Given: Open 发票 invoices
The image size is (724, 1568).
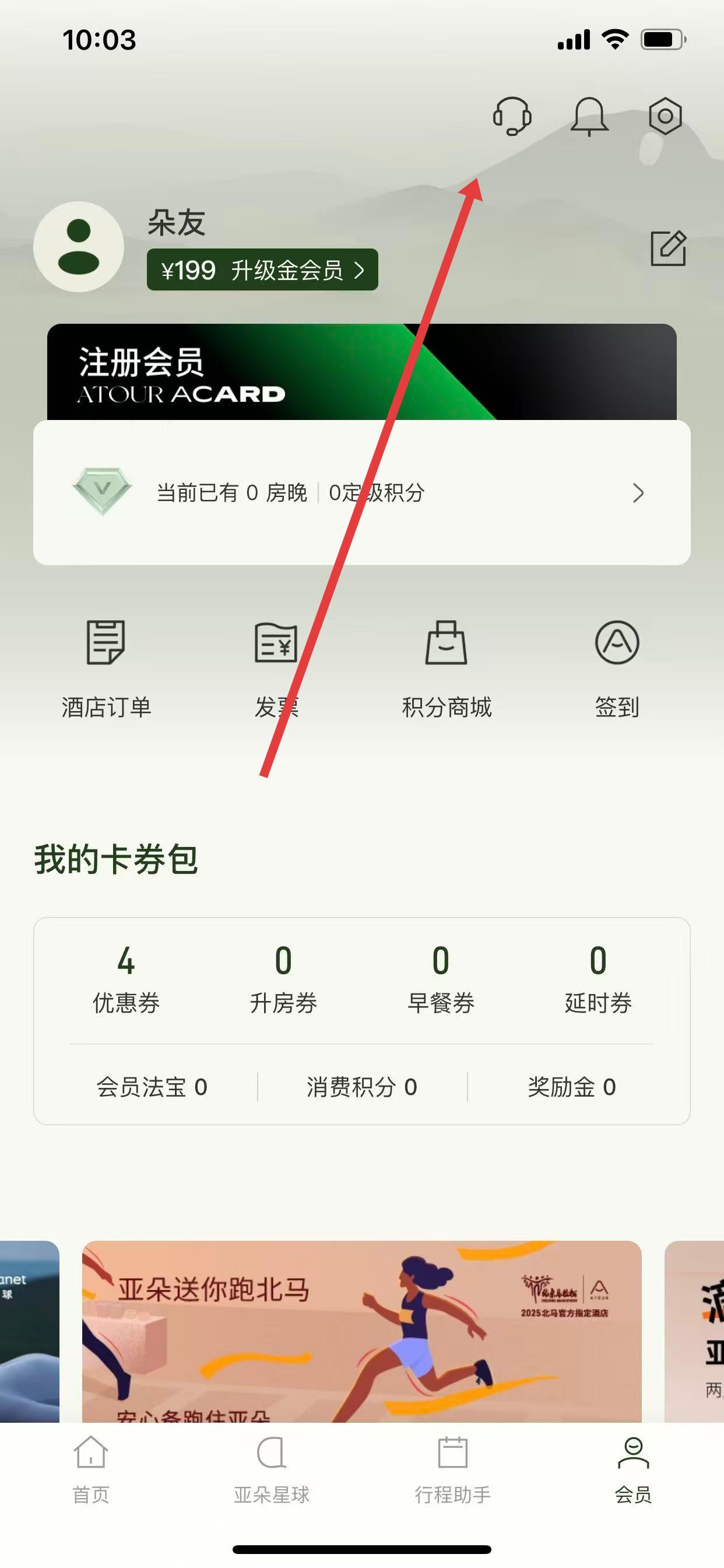Looking at the screenshot, I should click(276, 668).
